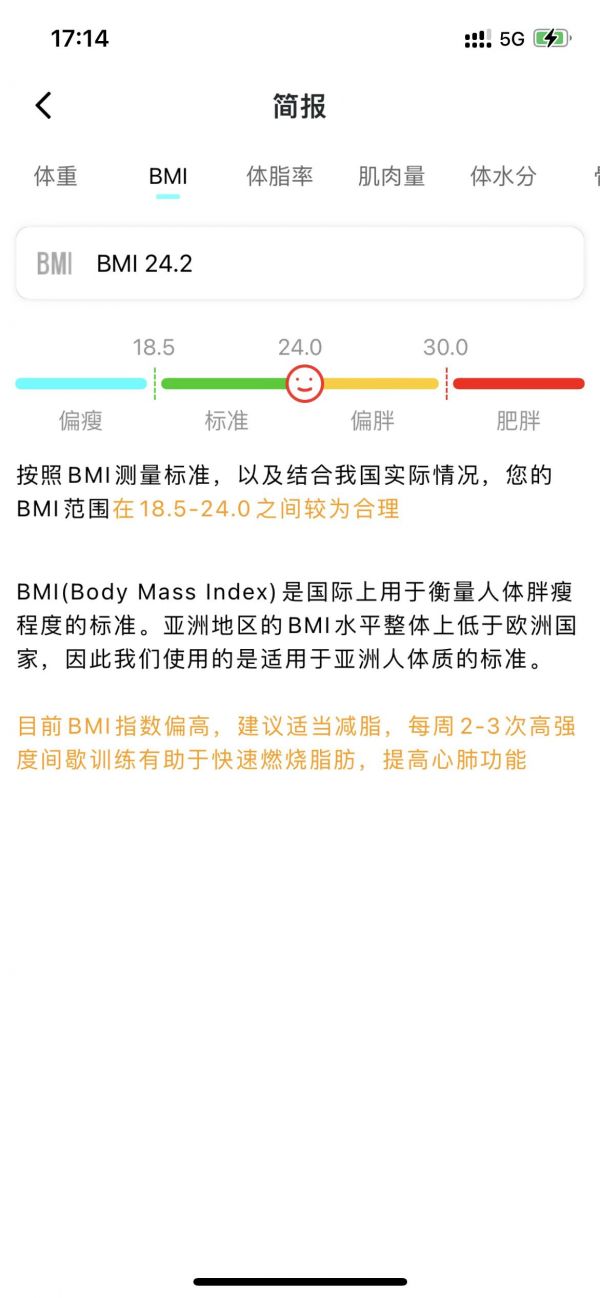Switch to the 体脂率 tab
Viewport: 600px width, 1298px height.
pos(280,177)
